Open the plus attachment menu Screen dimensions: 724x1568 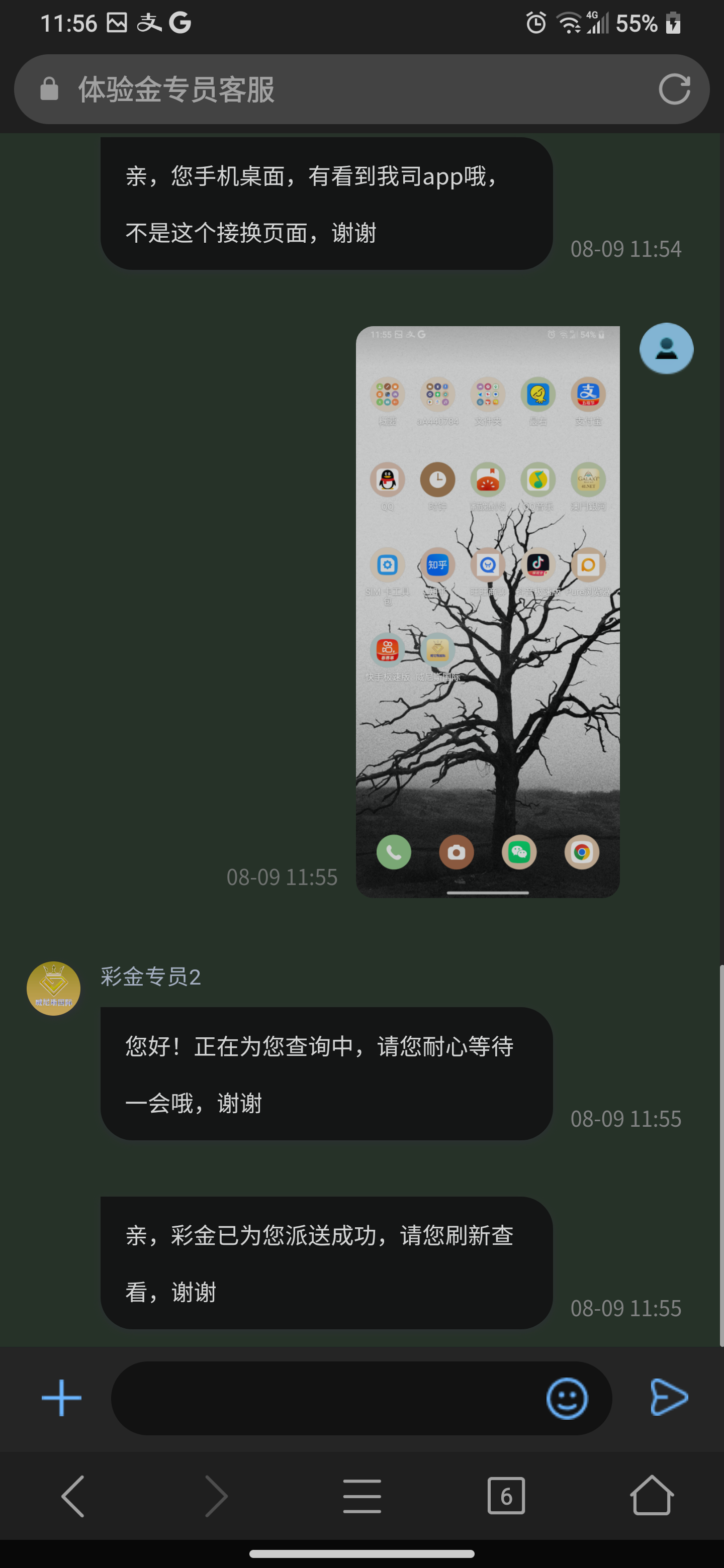coord(61,1398)
